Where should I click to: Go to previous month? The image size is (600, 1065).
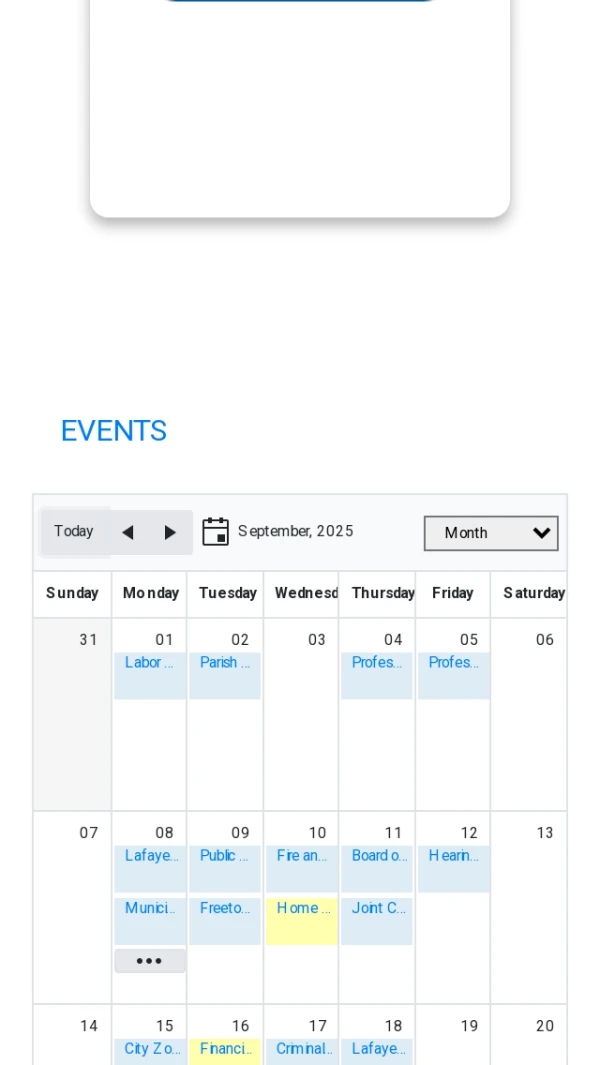click(x=128, y=533)
